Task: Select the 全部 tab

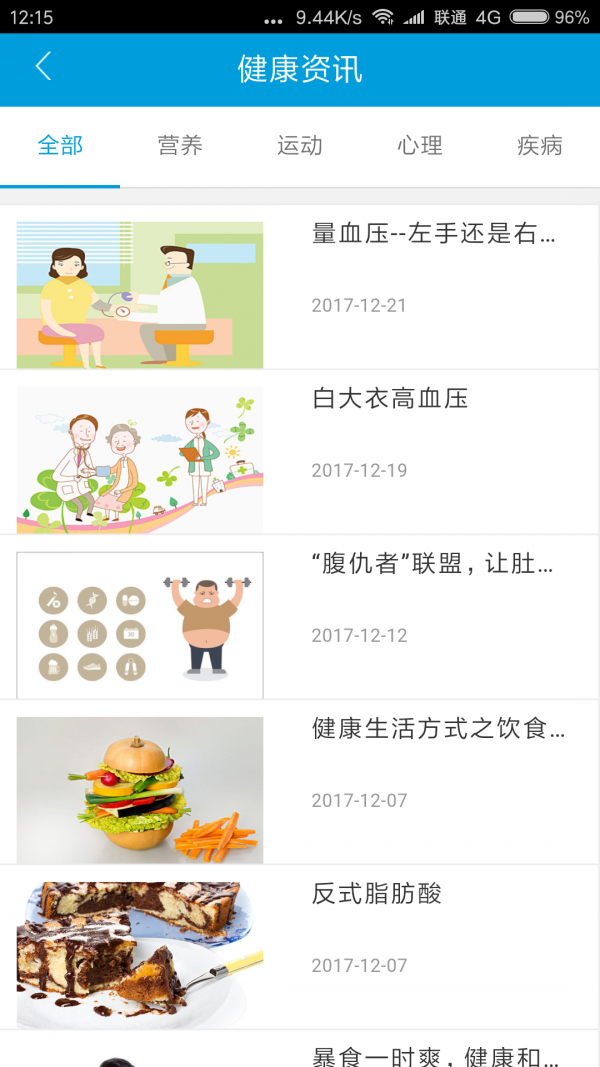Action: point(60,146)
